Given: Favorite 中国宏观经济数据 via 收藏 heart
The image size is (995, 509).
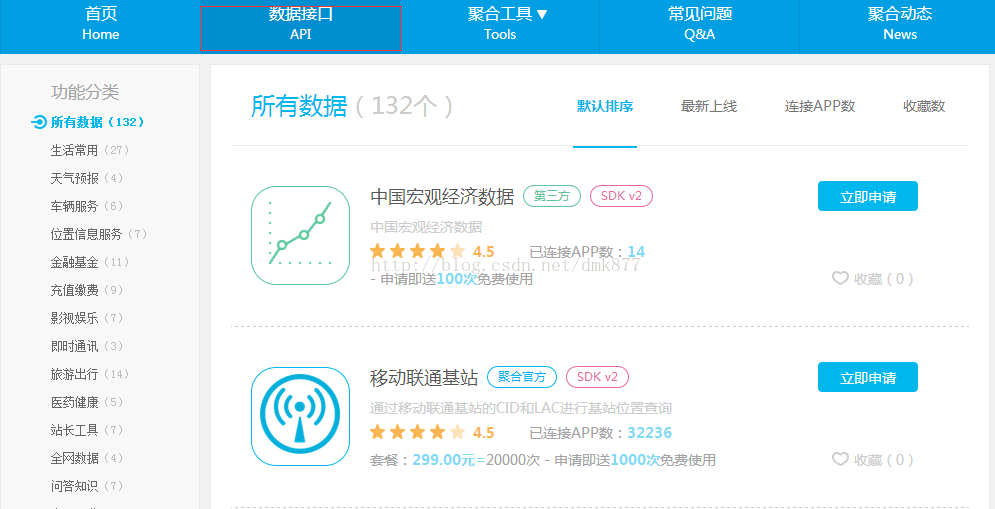Looking at the screenshot, I should 841,278.
